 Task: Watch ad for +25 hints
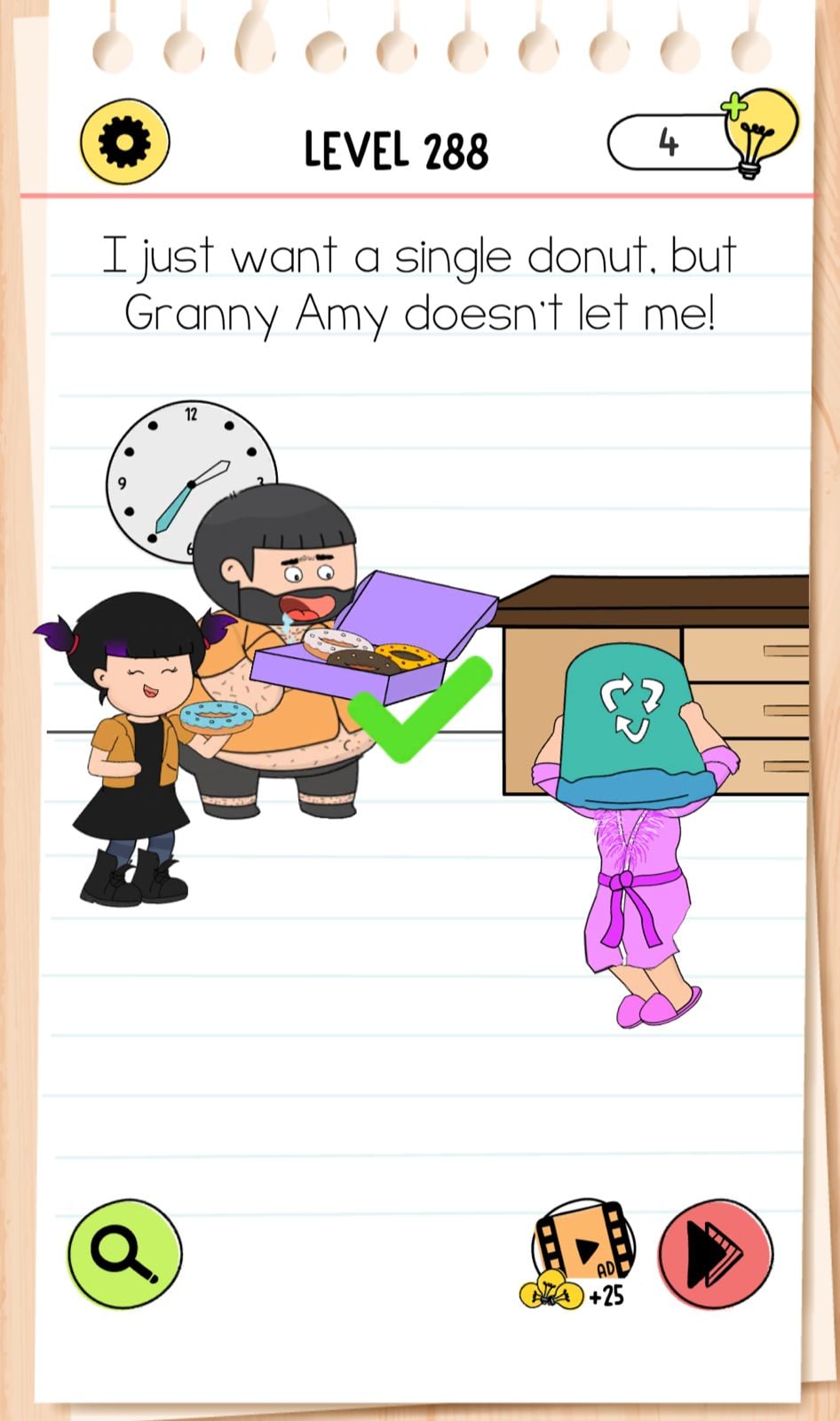583,1253
